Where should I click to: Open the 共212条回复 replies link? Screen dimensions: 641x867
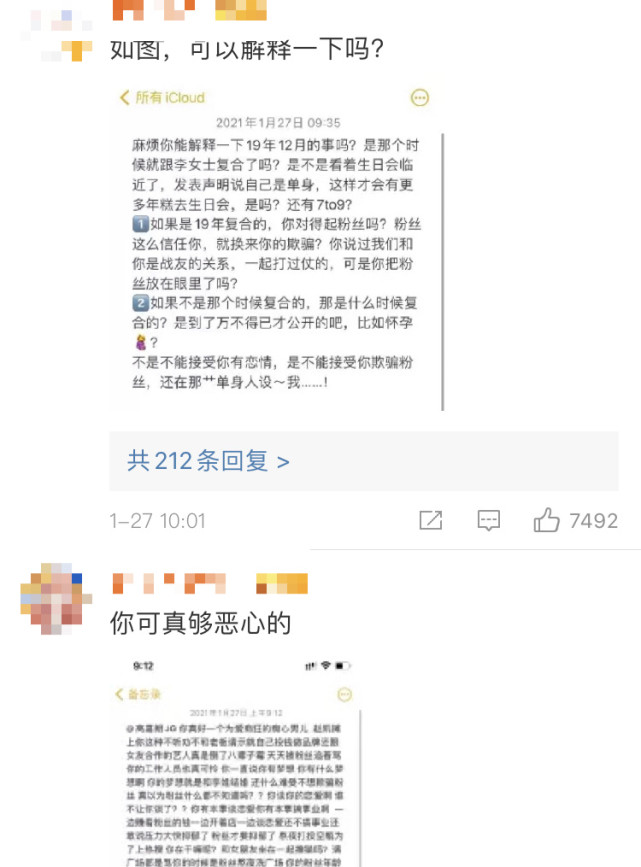(208, 461)
